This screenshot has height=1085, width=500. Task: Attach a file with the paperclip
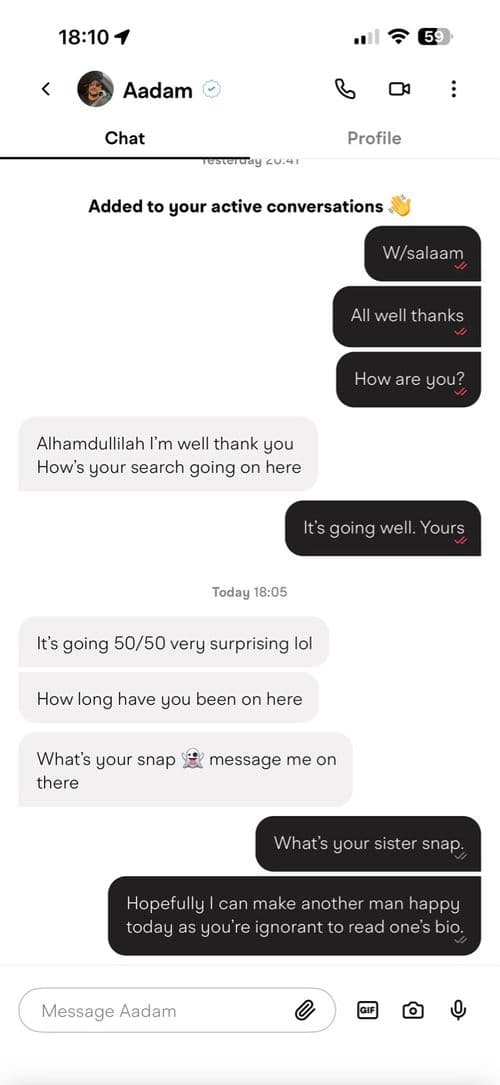point(305,1011)
